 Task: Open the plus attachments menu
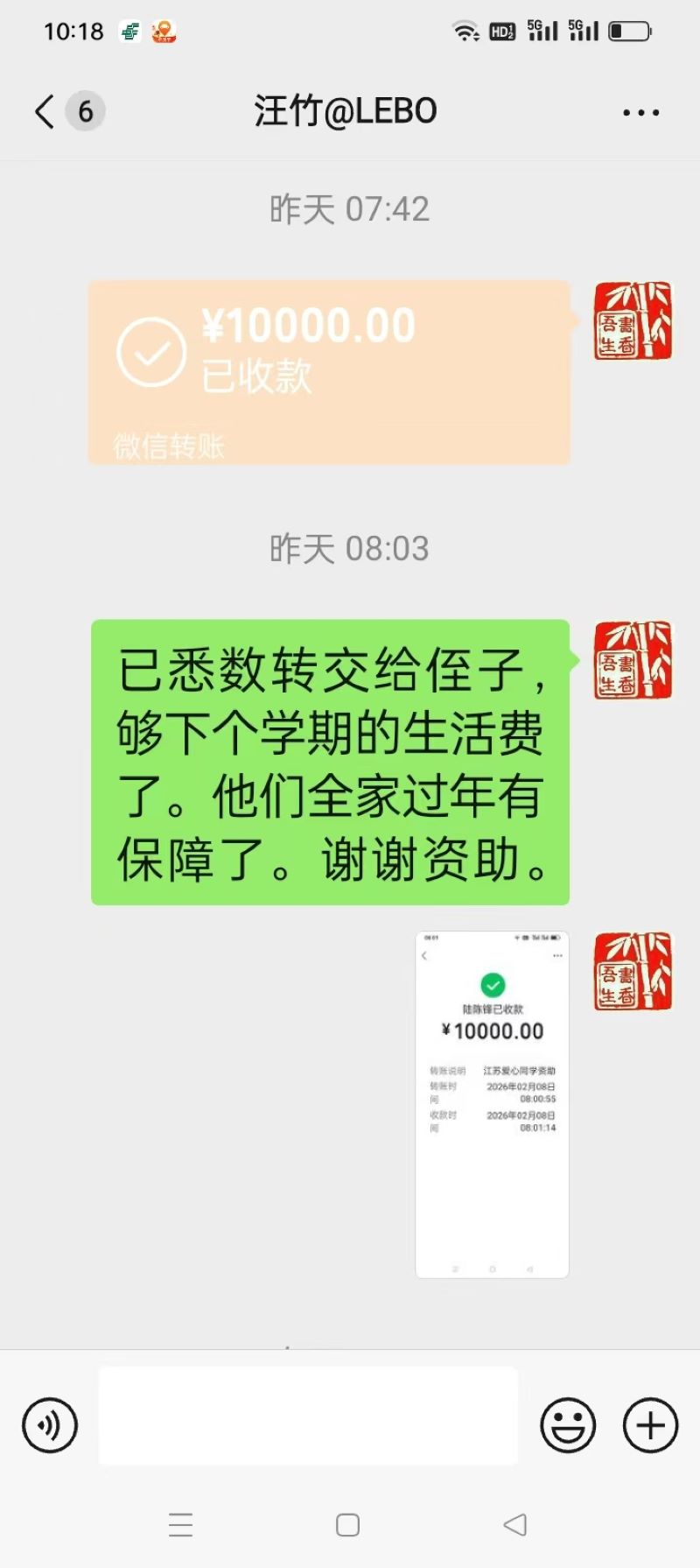click(x=650, y=1425)
